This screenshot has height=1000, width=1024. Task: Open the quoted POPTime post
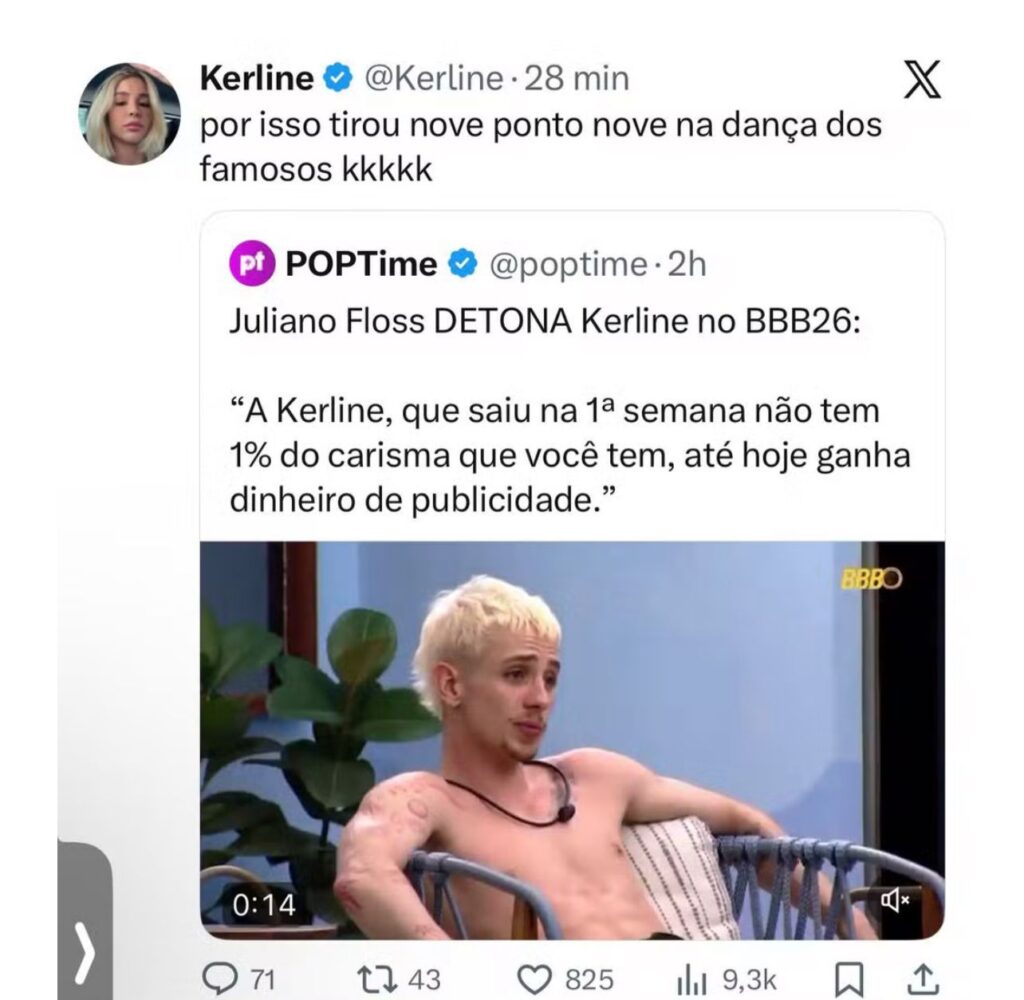pos(571,400)
